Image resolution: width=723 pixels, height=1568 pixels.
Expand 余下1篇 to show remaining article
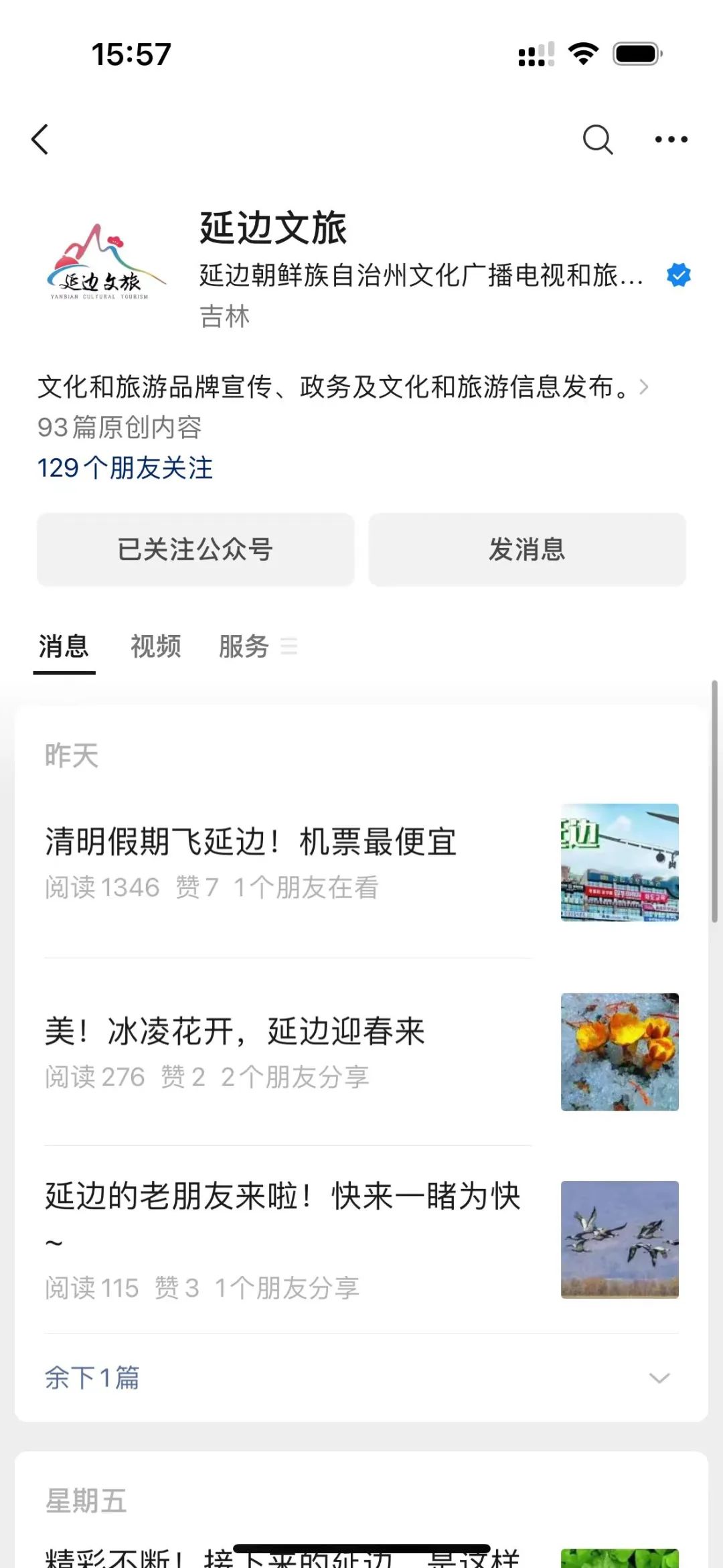point(92,1378)
